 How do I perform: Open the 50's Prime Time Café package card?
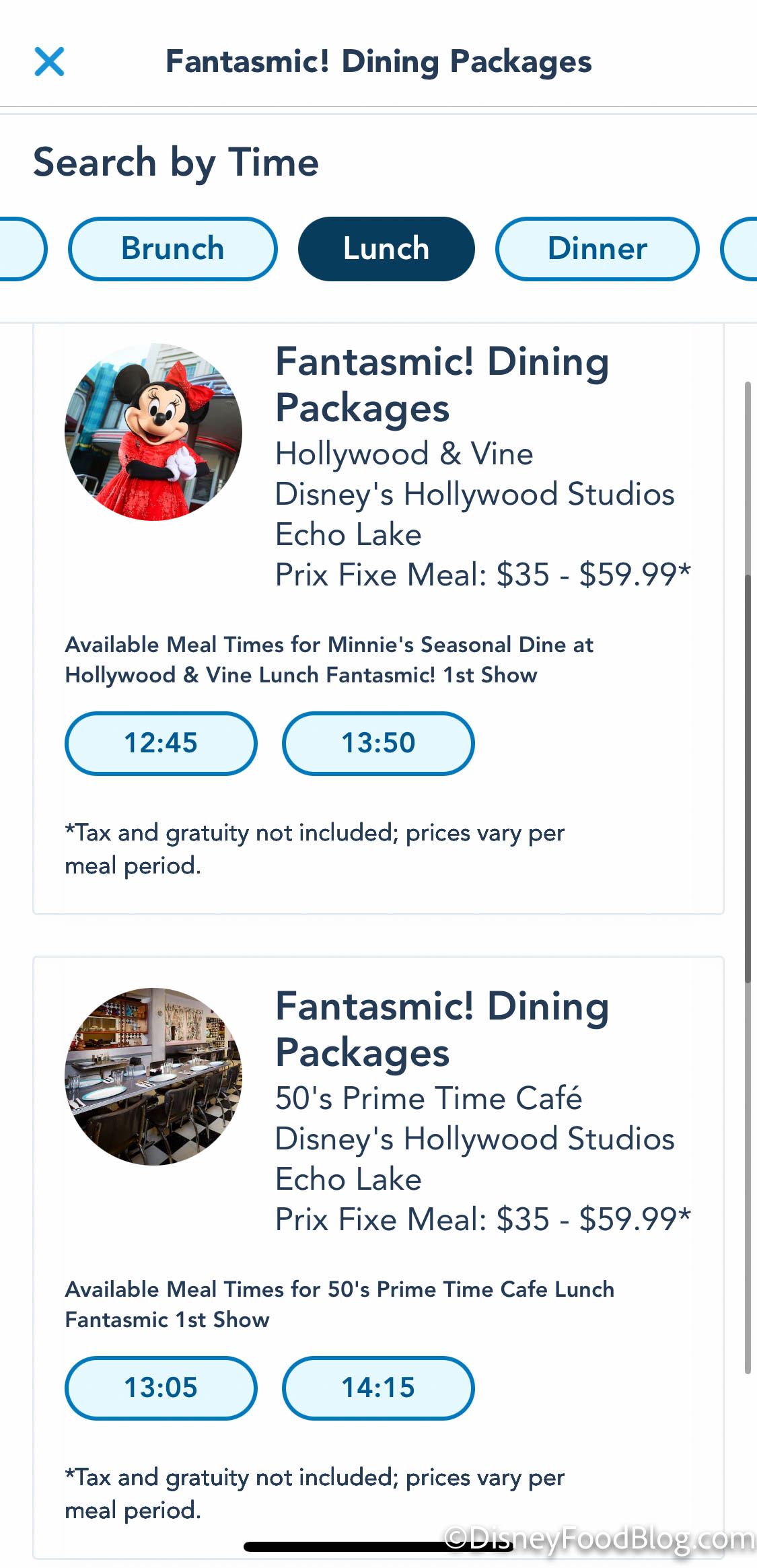tap(441, 1030)
